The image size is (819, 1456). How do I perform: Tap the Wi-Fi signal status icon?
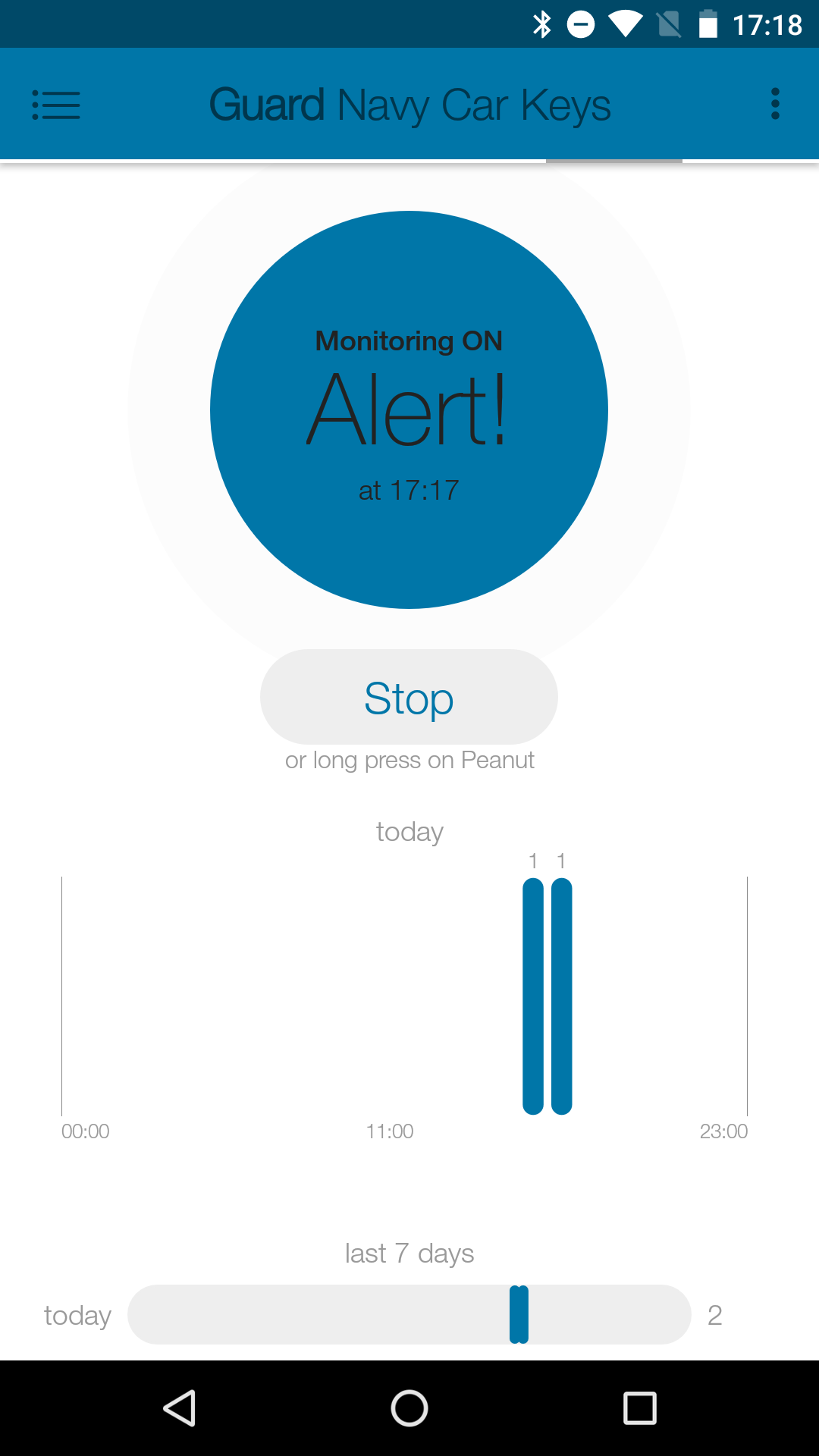pos(626,24)
